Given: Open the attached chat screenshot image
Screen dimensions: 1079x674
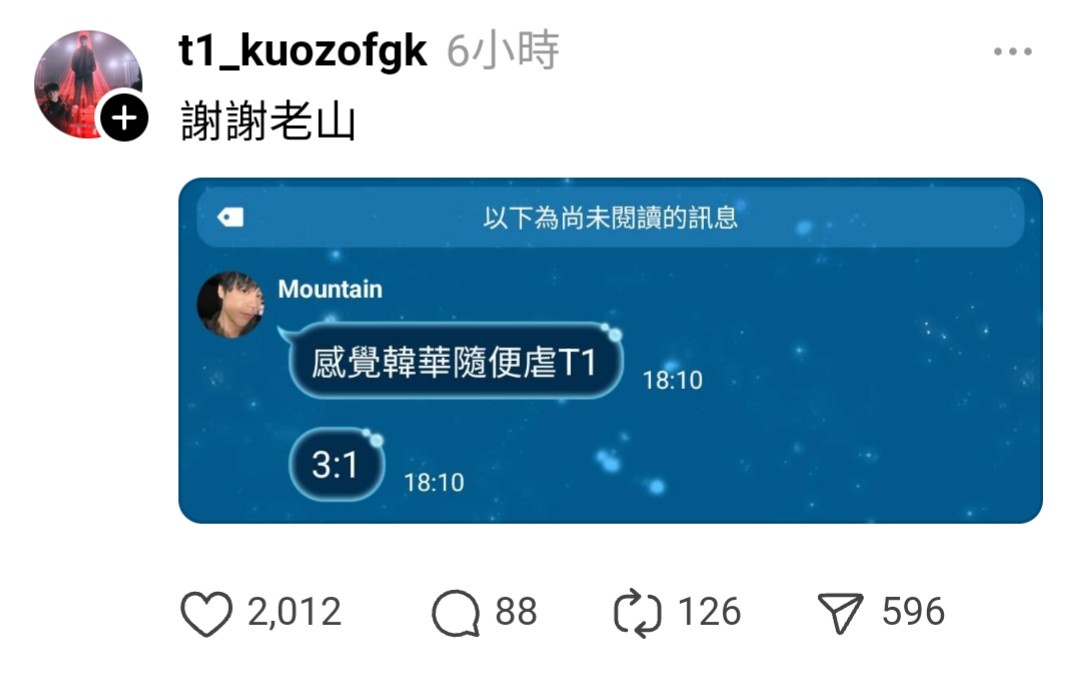Looking at the screenshot, I should point(610,350).
